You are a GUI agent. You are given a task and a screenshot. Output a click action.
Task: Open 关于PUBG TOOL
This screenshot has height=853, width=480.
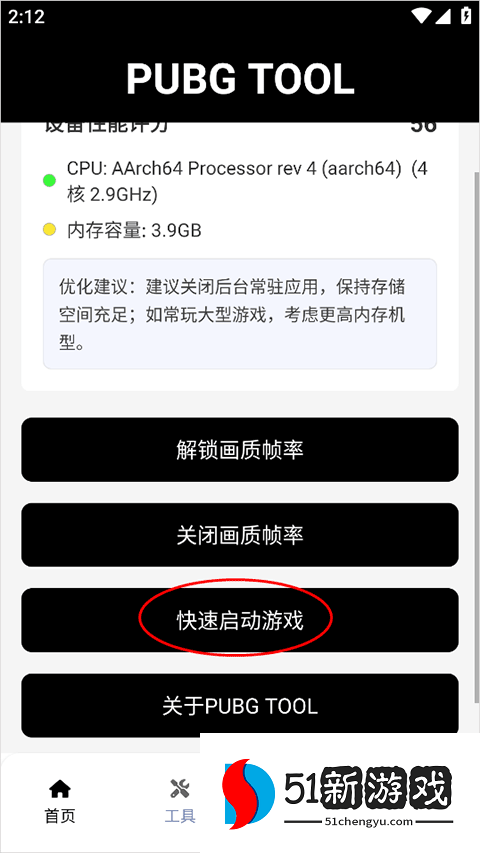[x=239, y=706]
